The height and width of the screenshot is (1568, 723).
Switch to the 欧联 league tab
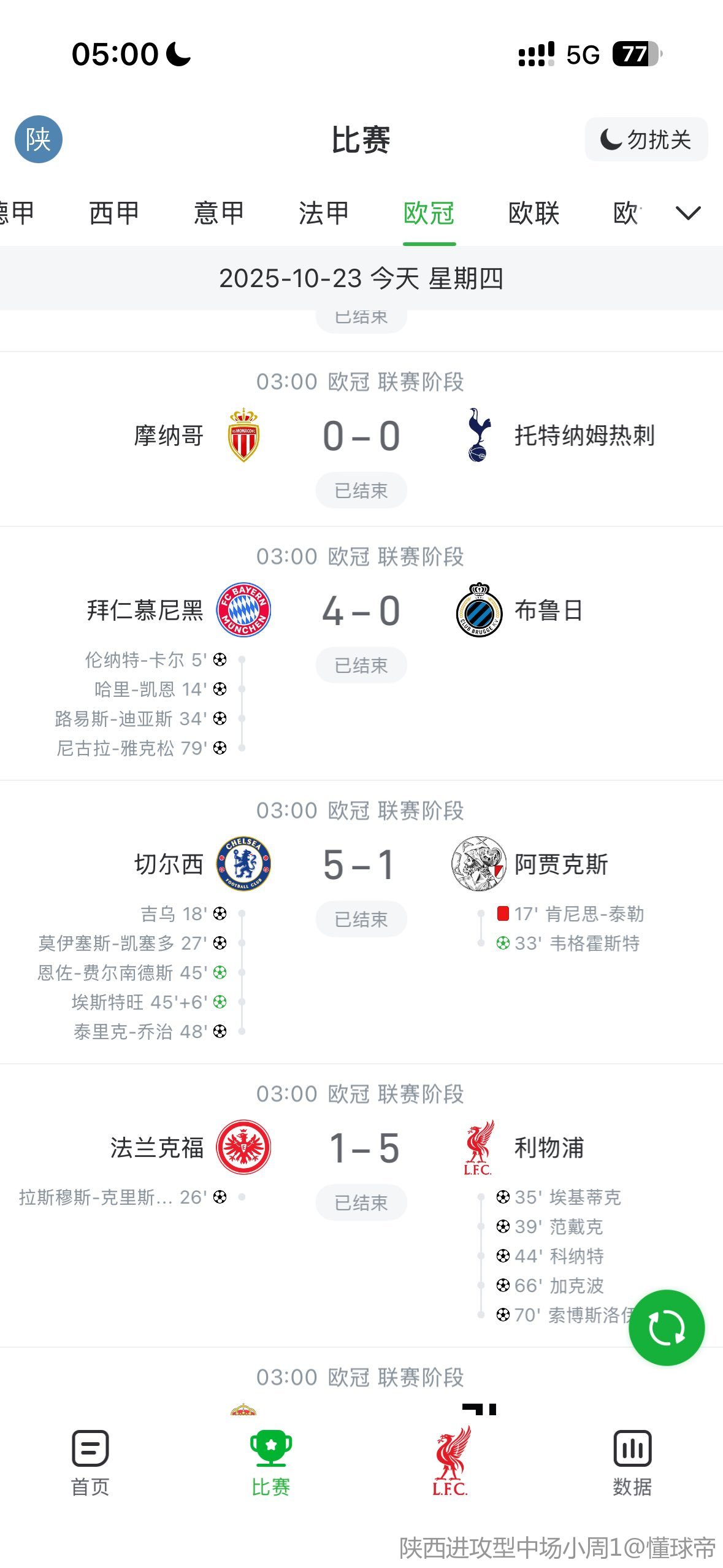[534, 213]
